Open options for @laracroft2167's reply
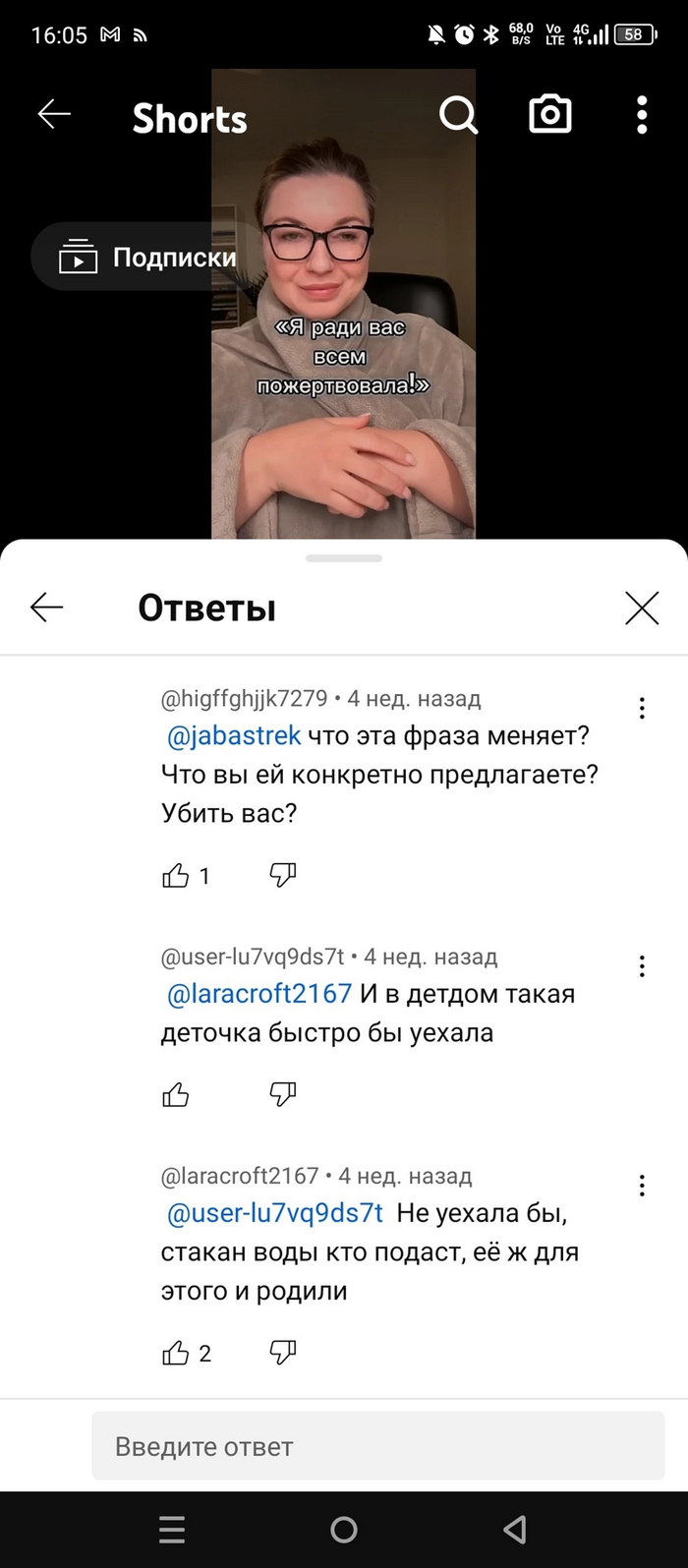Screen dimensions: 688x1568 point(642,1186)
